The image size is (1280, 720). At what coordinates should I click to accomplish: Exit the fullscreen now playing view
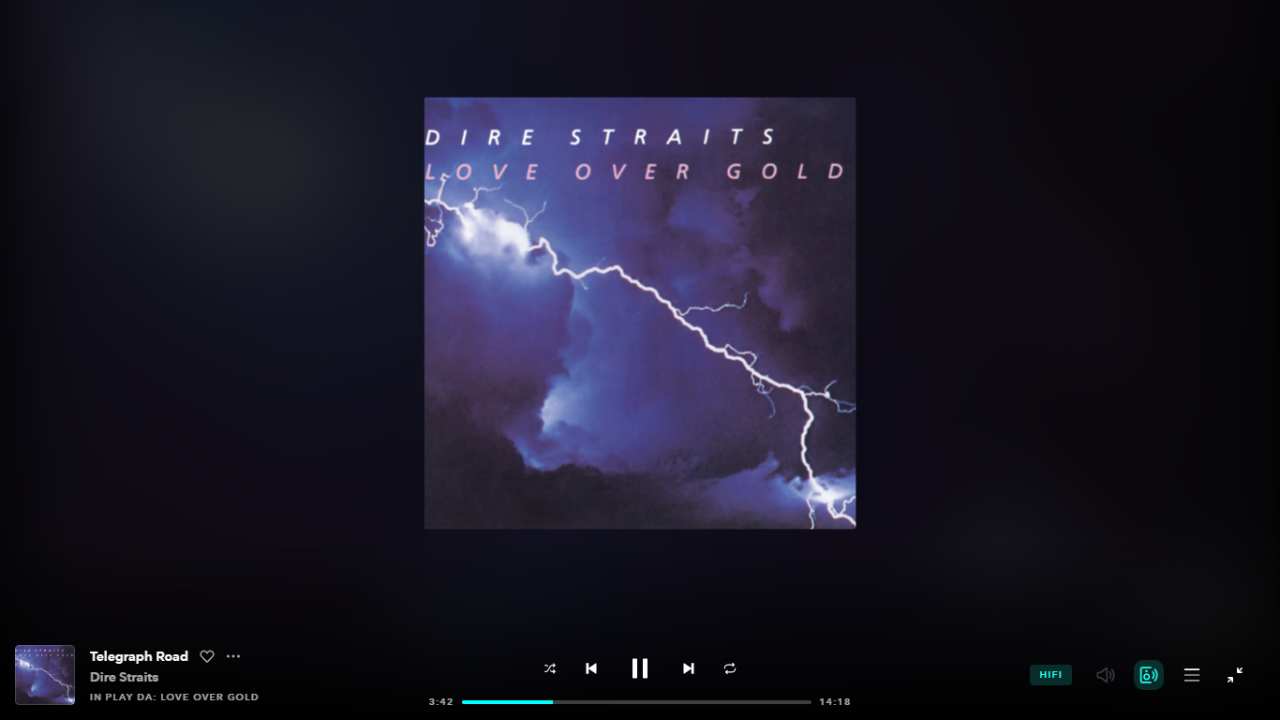[x=1235, y=675]
